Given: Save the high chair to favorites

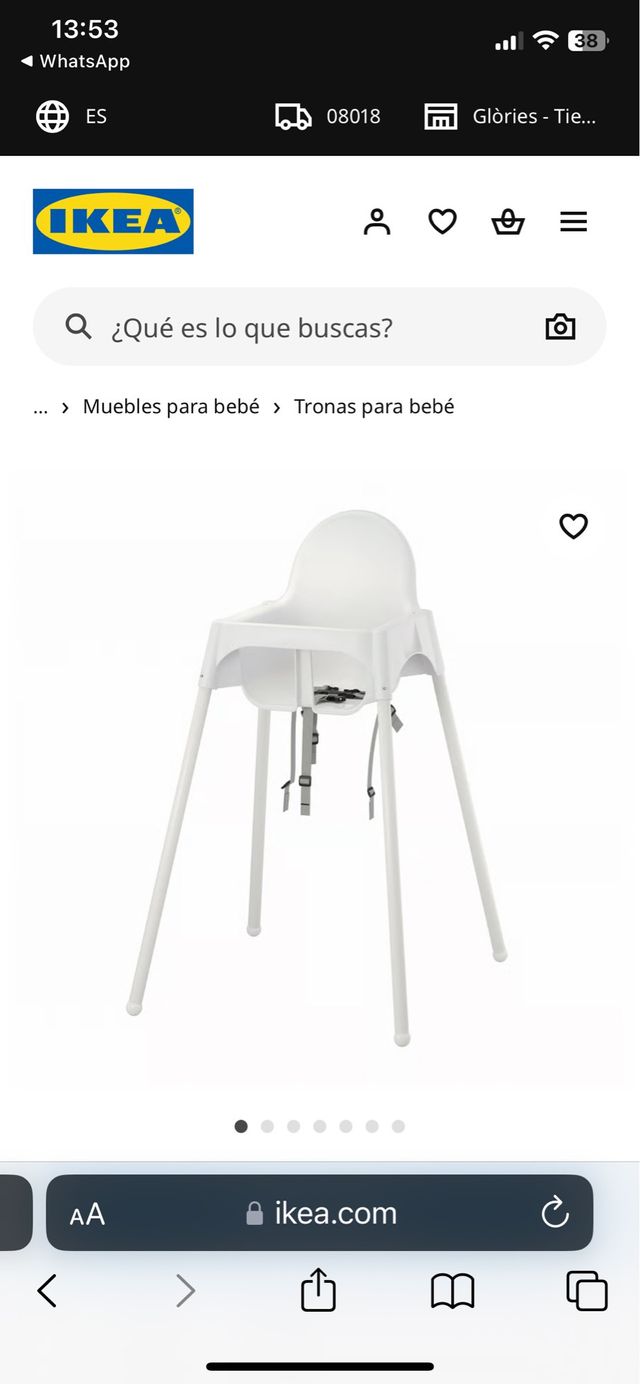Looking at the screenshot, I should [573, 526].
